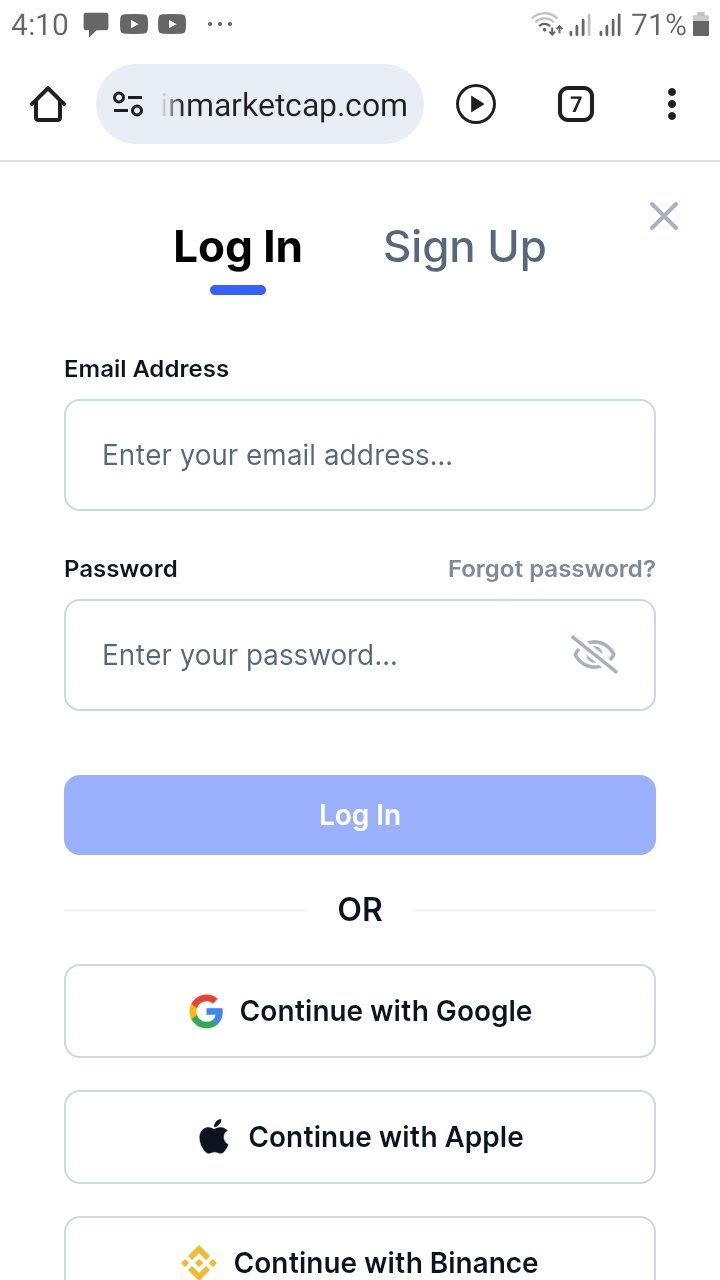Continue with Apple

(360, 1137)
